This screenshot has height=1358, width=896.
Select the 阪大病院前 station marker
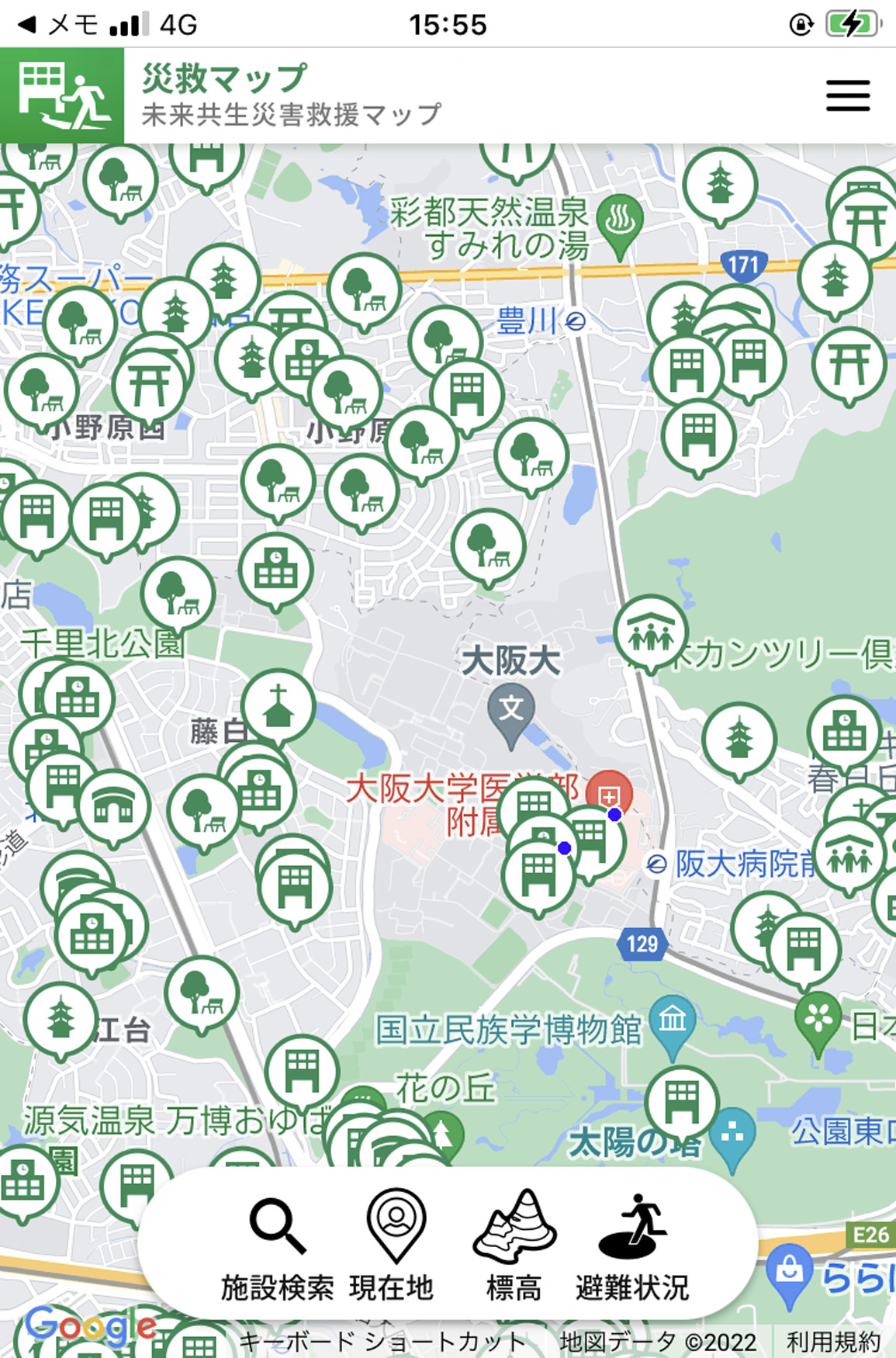tap(656, 864)
